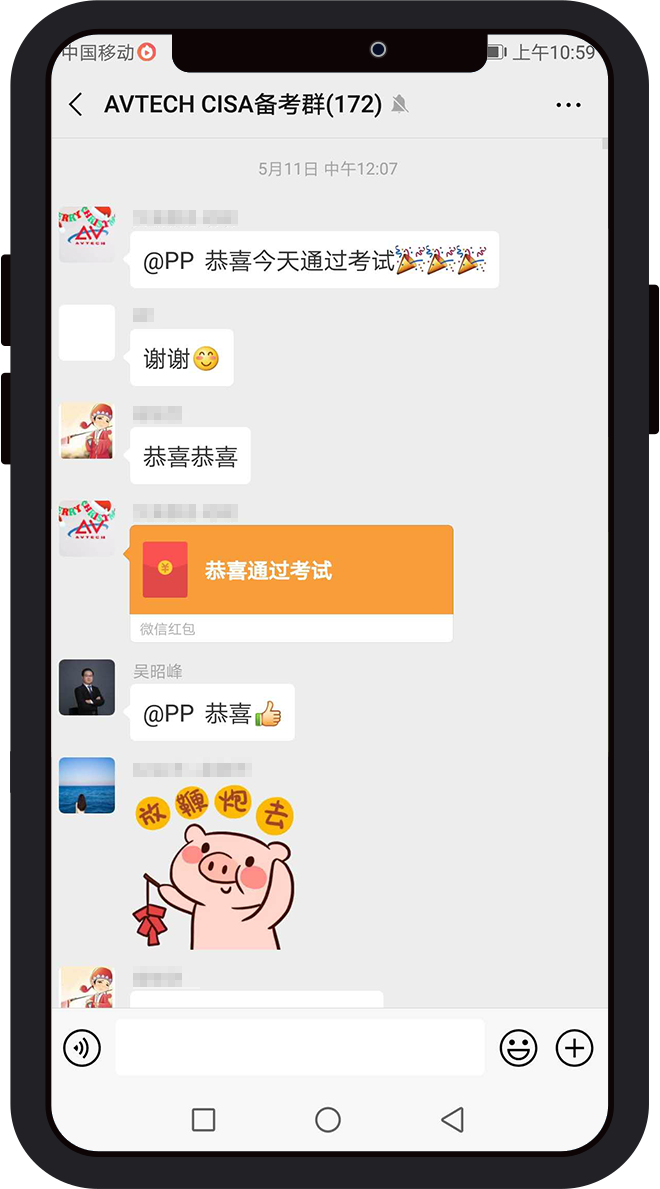This screenshot has height=1189, width=660.
Task: Open the plus attachment menu
Action: coord(574,1048)
